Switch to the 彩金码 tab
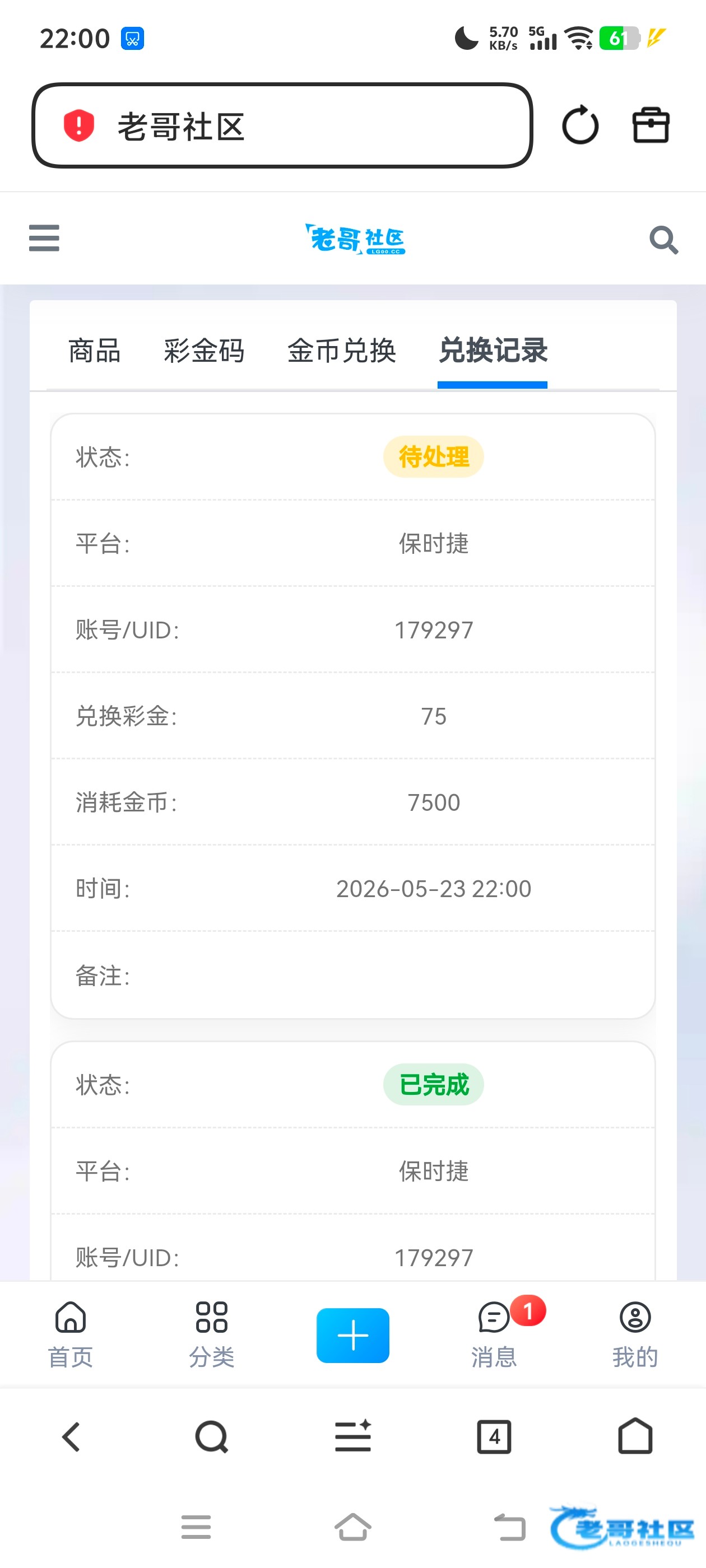This screenshot has width=706, height=1568. 204,351
